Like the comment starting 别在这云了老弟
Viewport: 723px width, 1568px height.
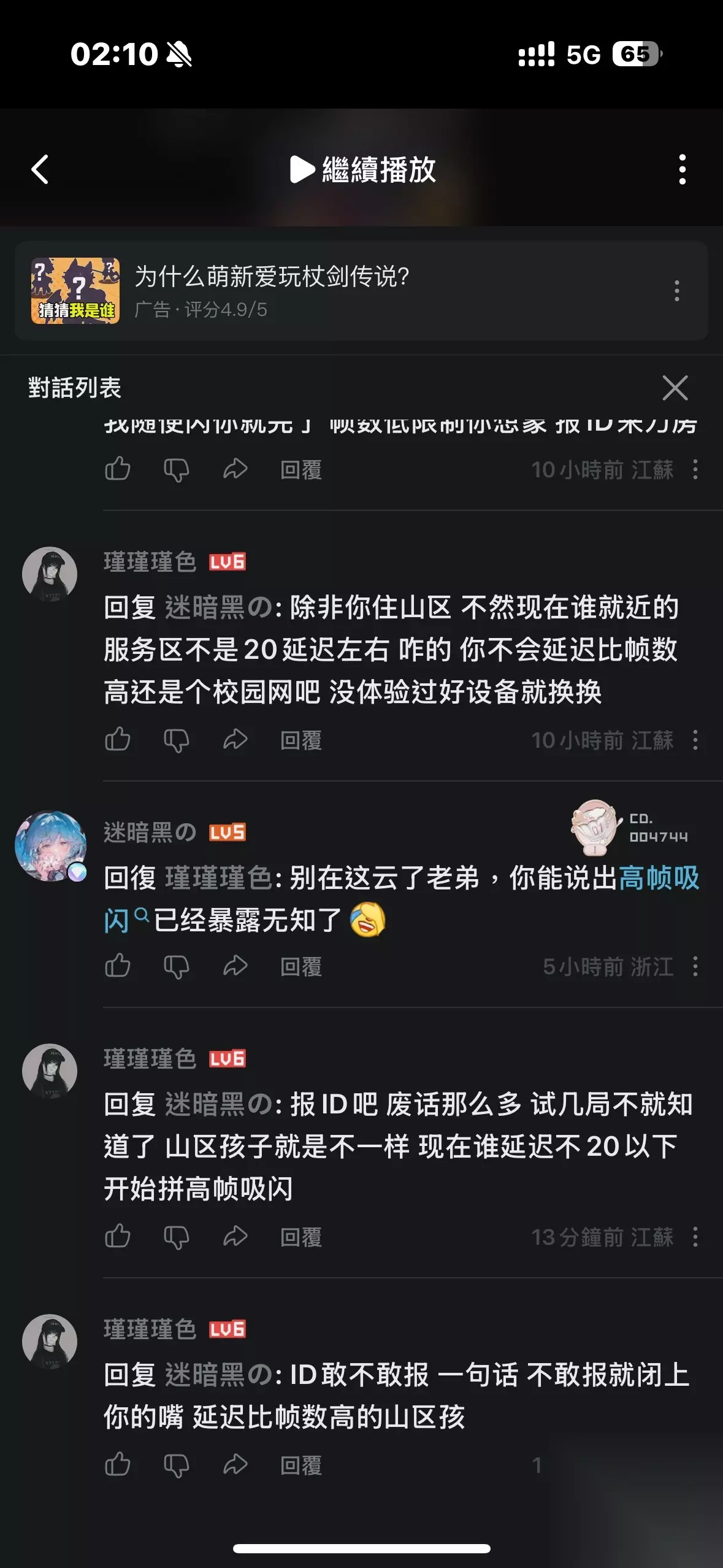click(x=118, y=966)
